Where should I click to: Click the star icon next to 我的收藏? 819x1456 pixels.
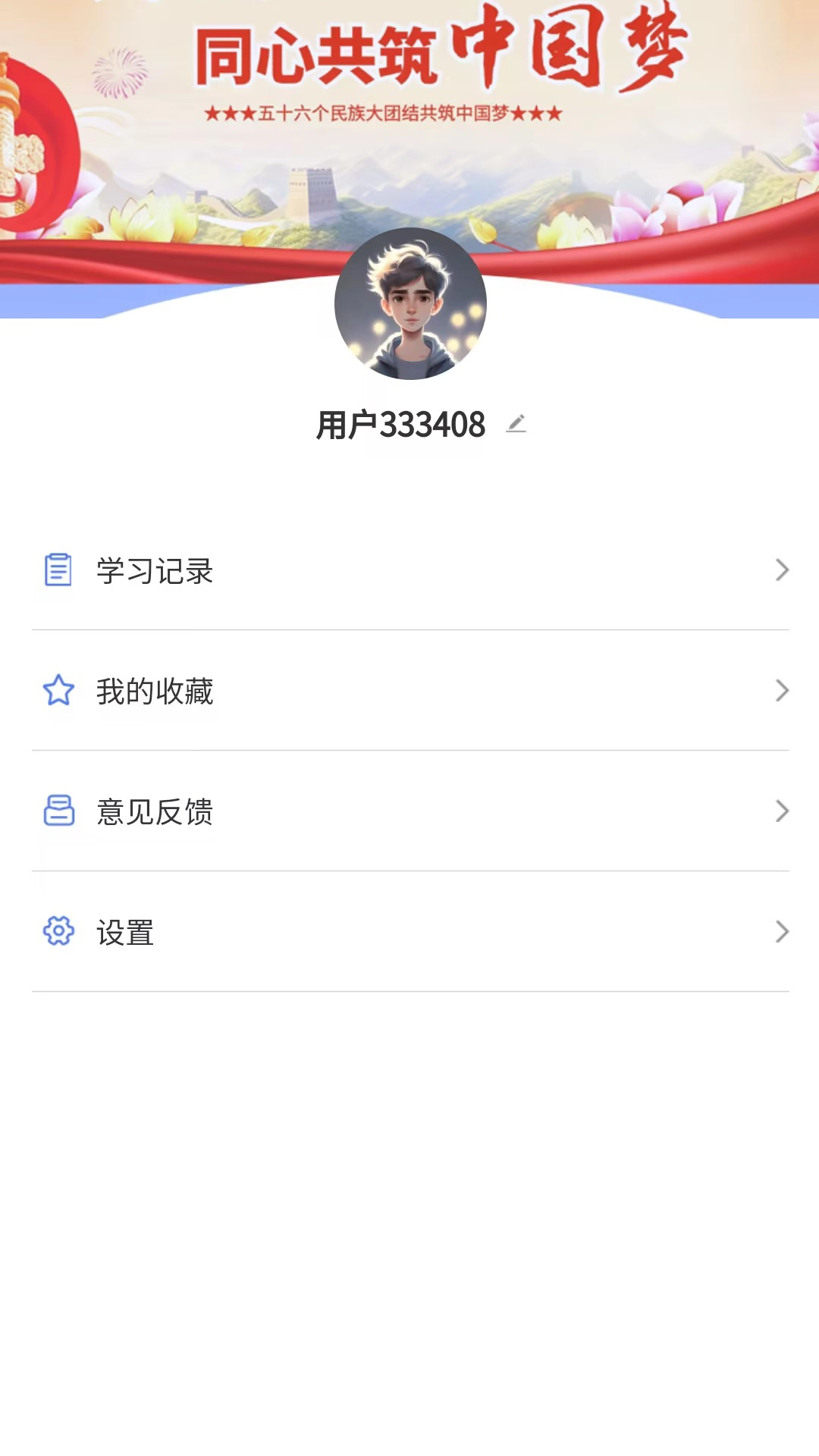pyautogui.click(x=58, y=691)
